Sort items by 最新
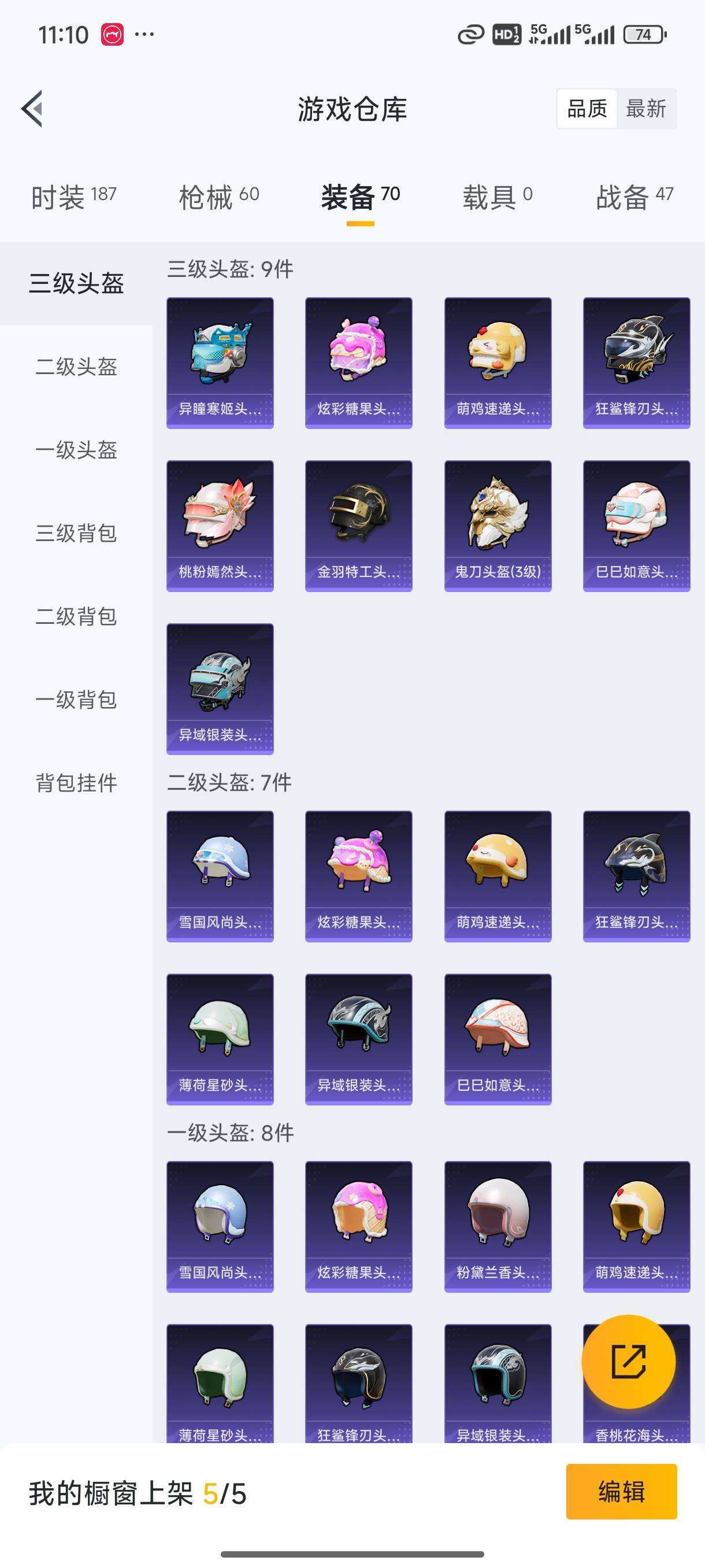705x1568 pixels. (x=645, y=109)
